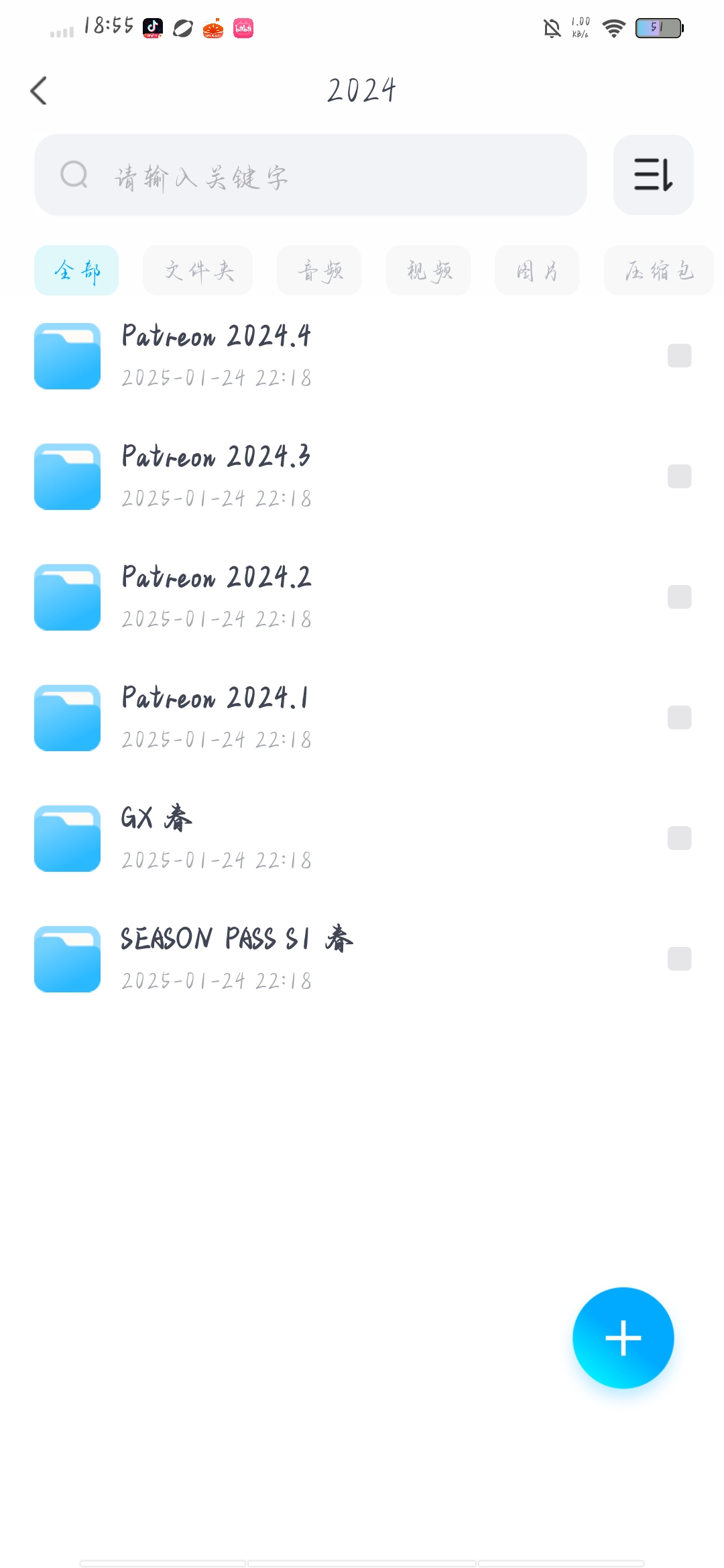
Task: Tick the GX 春 checkbox
Action: pos(679,838)
